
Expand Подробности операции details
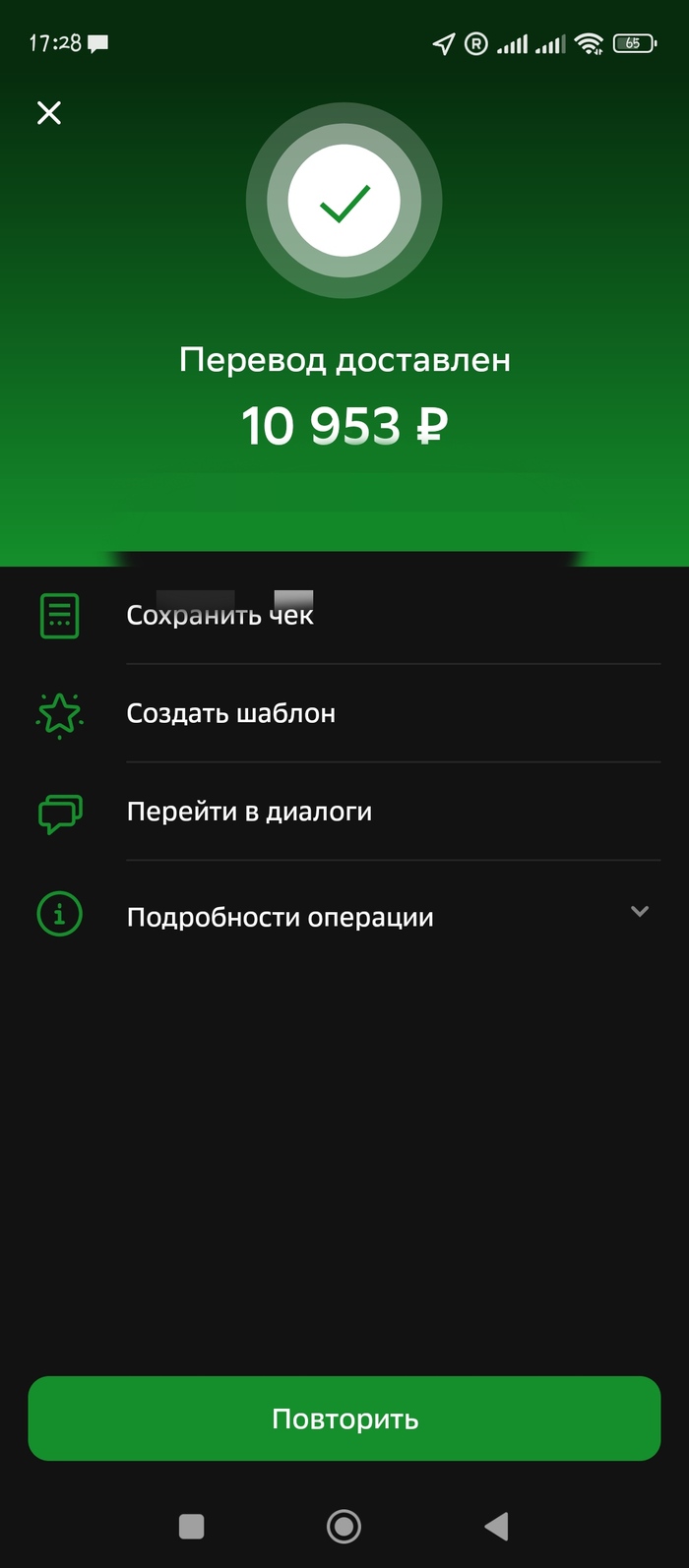click(x=280, y=917)
